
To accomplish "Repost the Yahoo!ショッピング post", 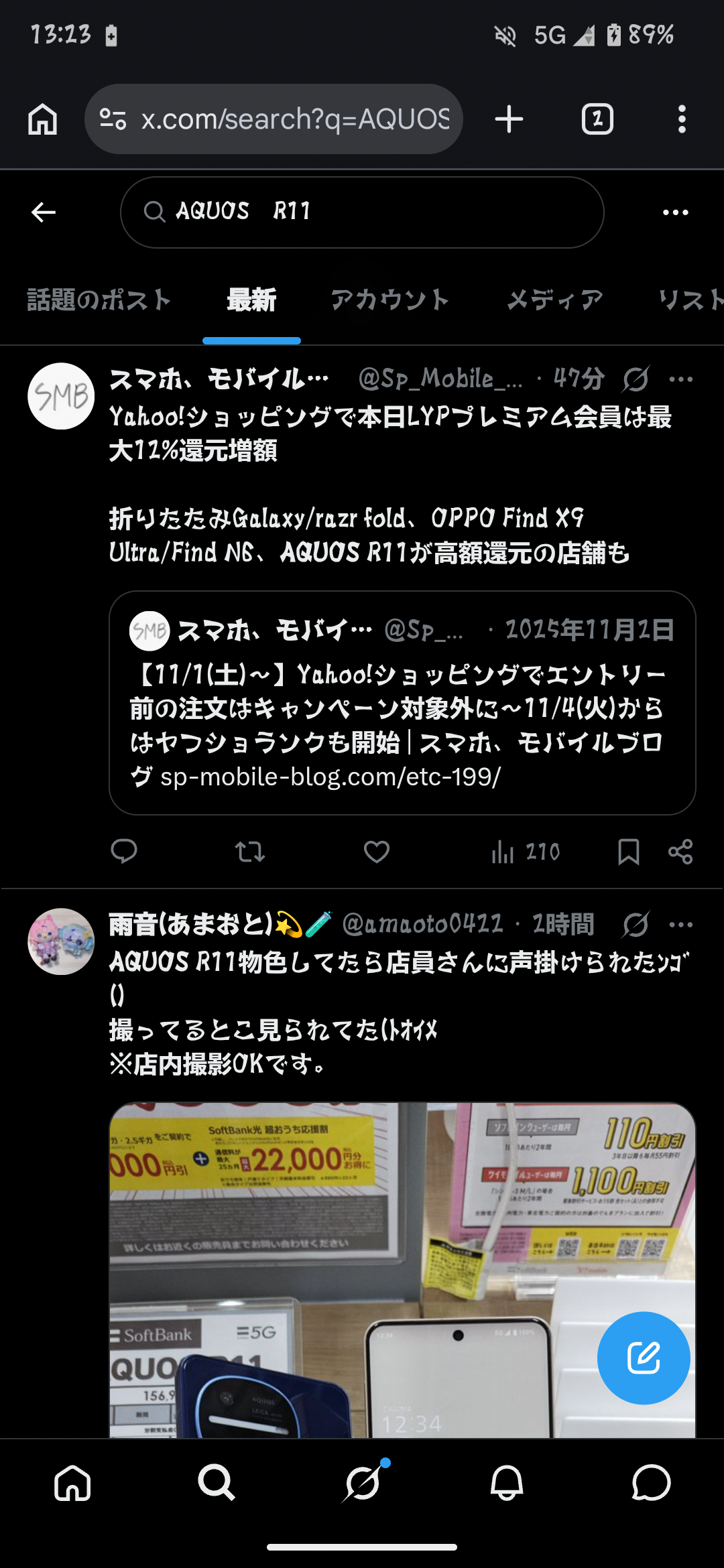I will [x=250, y=852].
